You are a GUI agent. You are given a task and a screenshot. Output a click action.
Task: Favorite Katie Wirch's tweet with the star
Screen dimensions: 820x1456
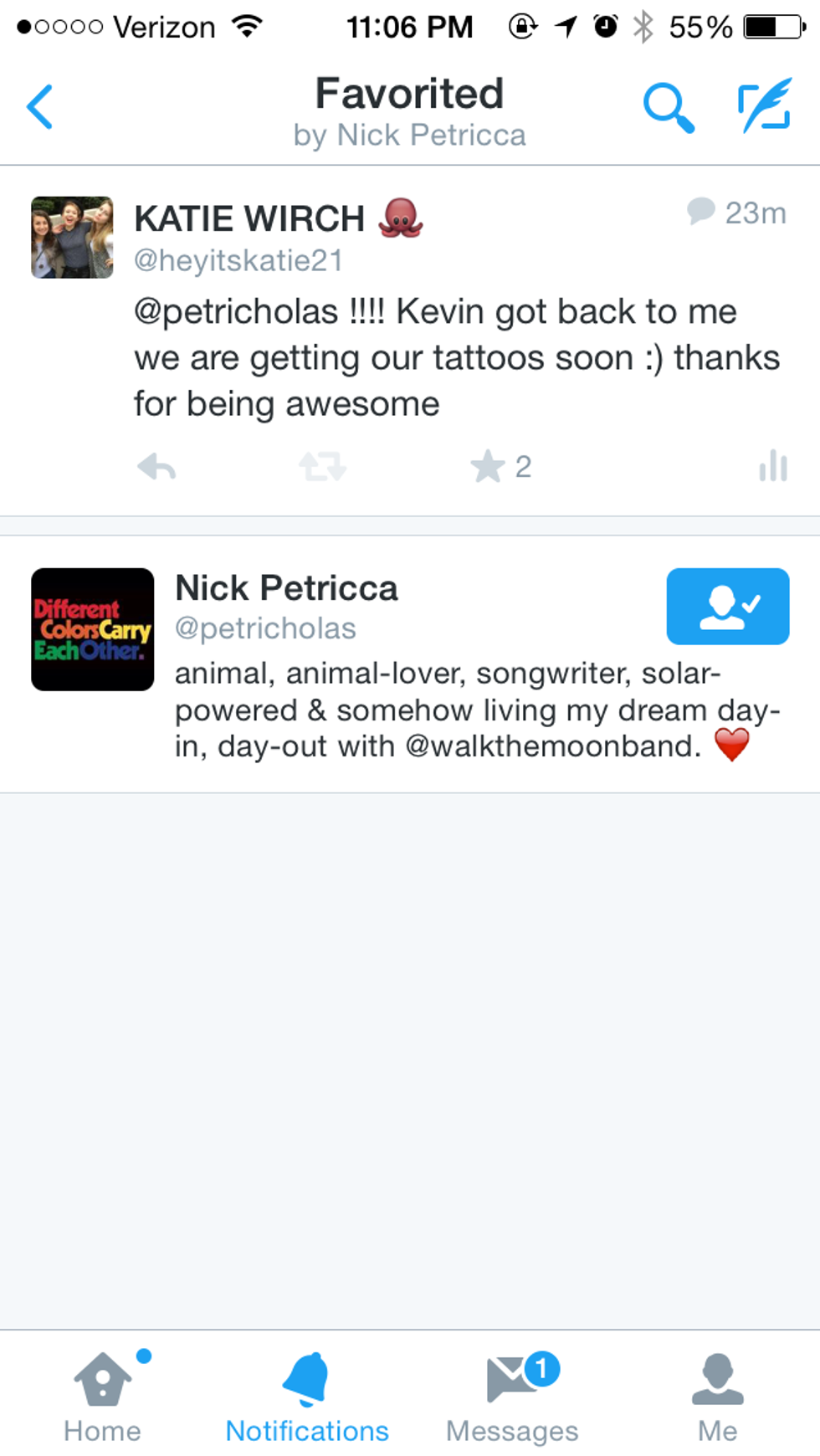tap(488, 467)
